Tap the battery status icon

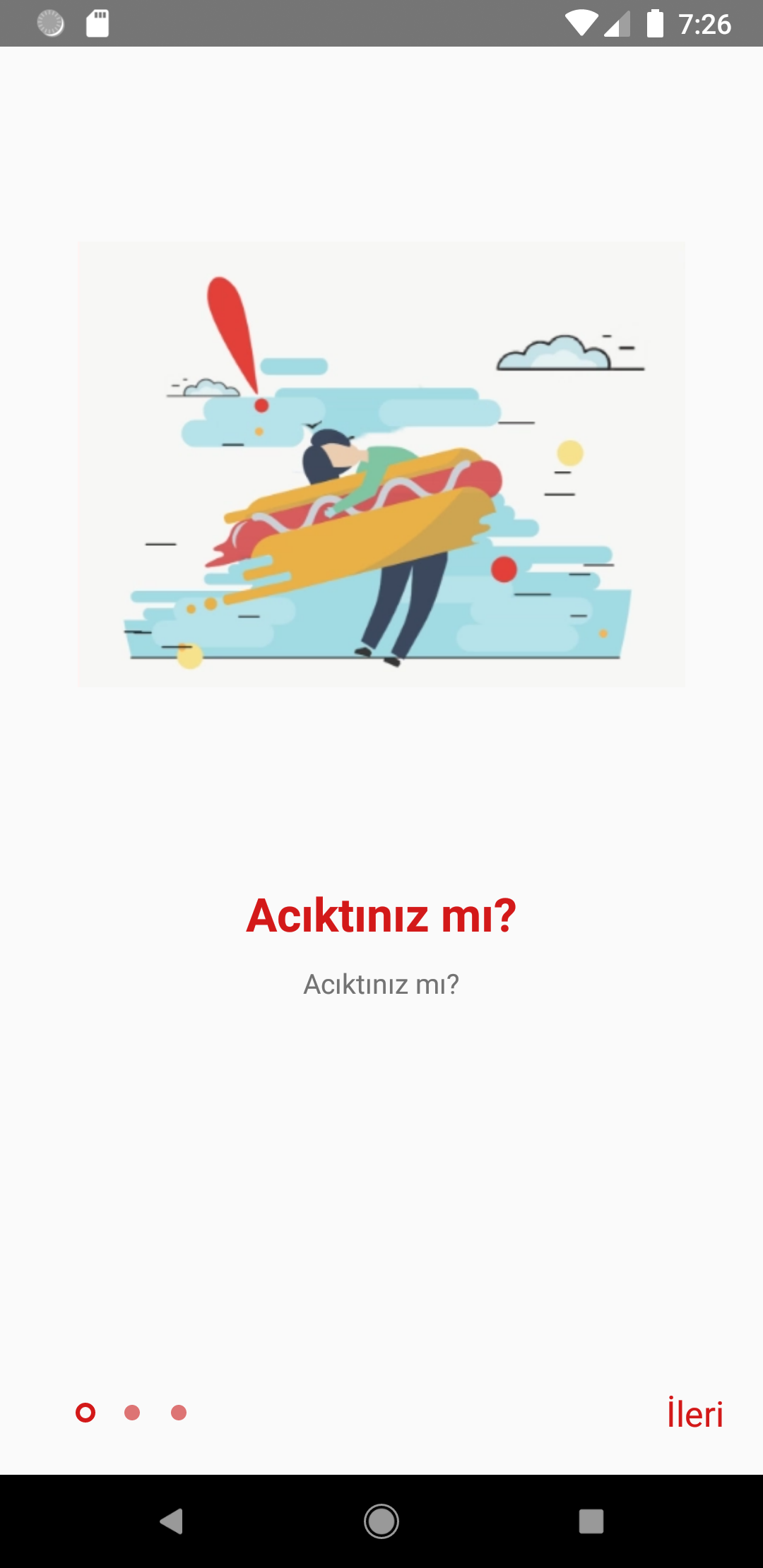pyautogui.click(x=655, y=23)
